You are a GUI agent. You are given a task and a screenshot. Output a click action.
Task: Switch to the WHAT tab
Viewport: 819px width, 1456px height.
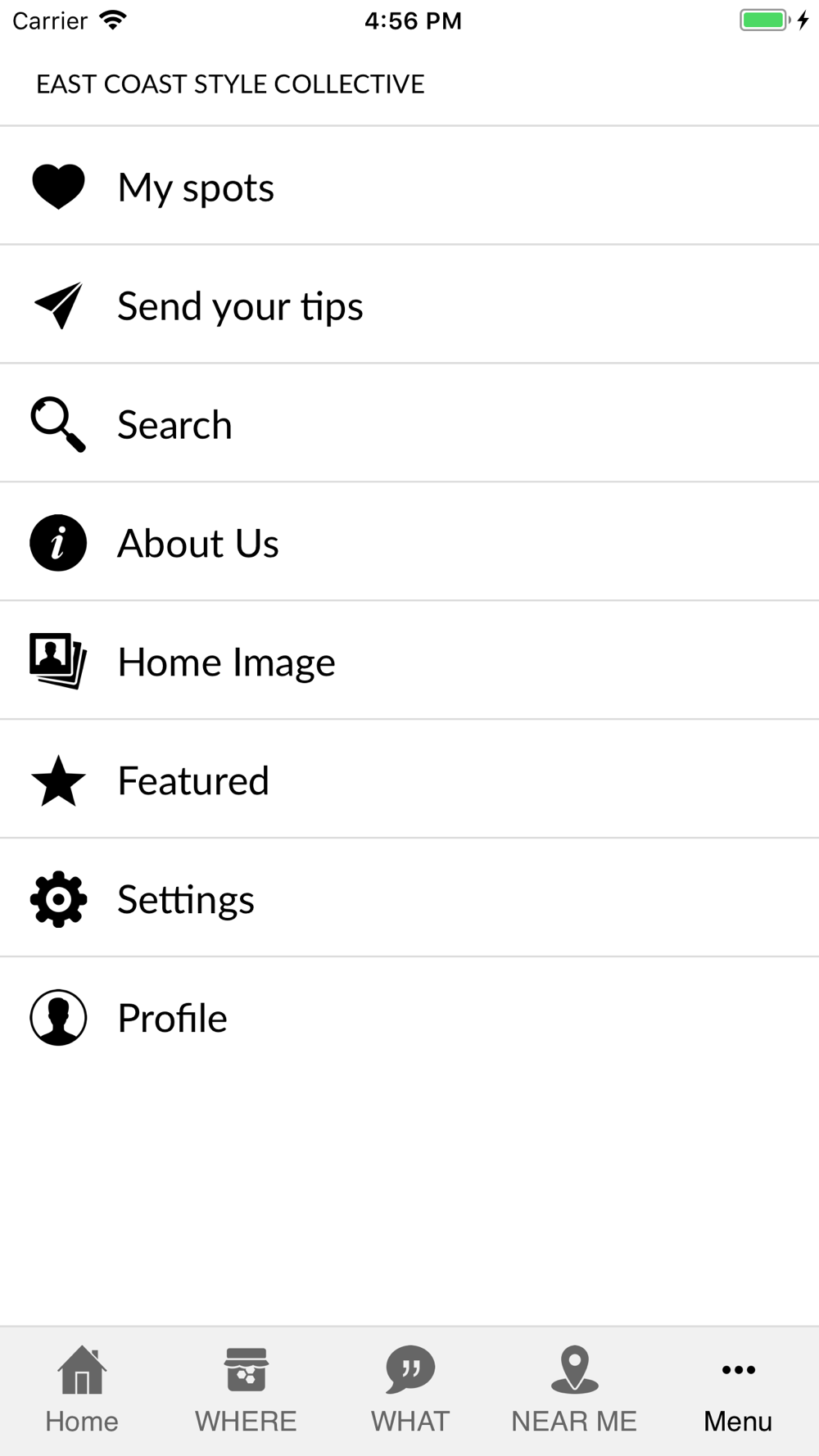(x=409, y=1390)
